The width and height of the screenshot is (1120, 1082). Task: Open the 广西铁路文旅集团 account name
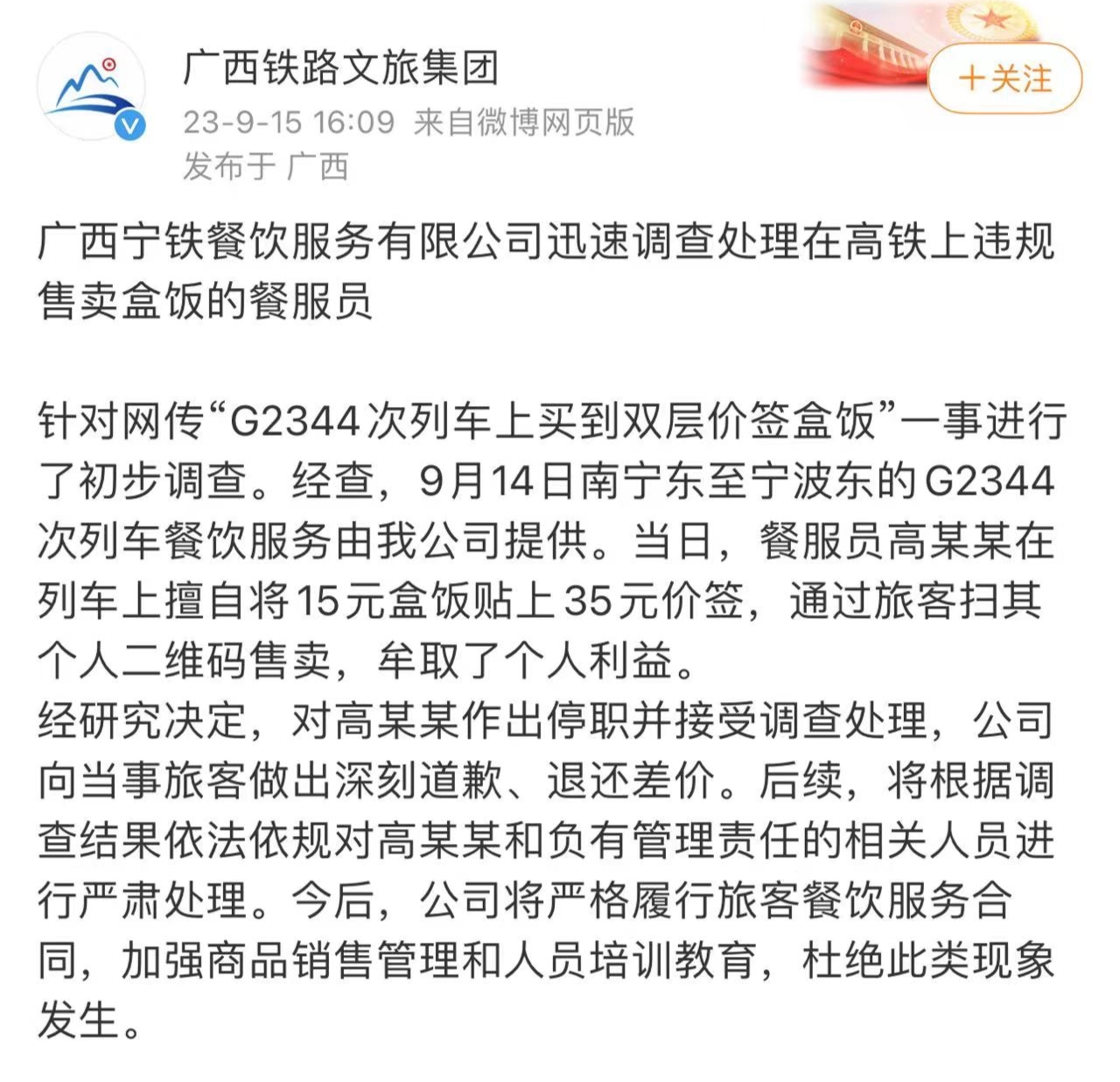click(x=339, y=67)
